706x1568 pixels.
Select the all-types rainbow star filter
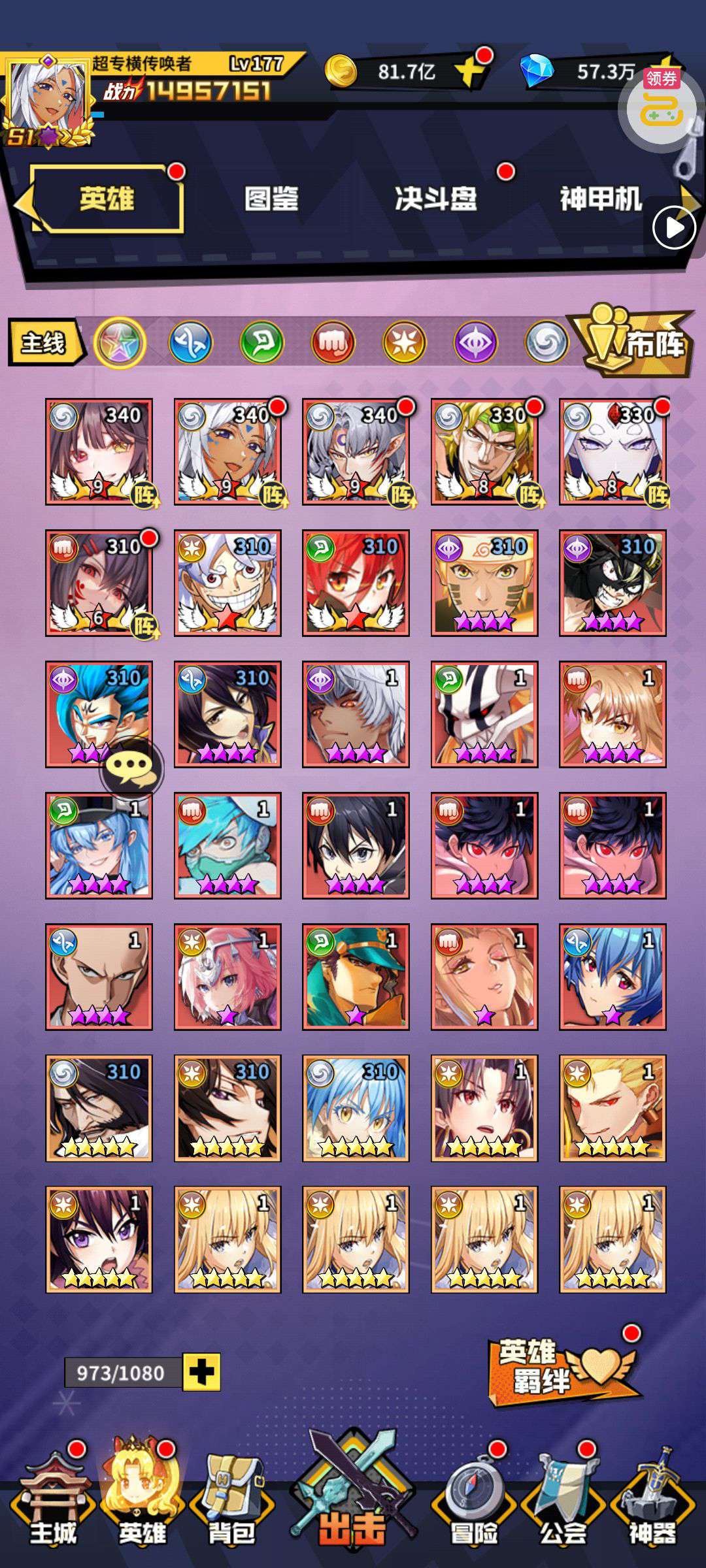(120, 342)
